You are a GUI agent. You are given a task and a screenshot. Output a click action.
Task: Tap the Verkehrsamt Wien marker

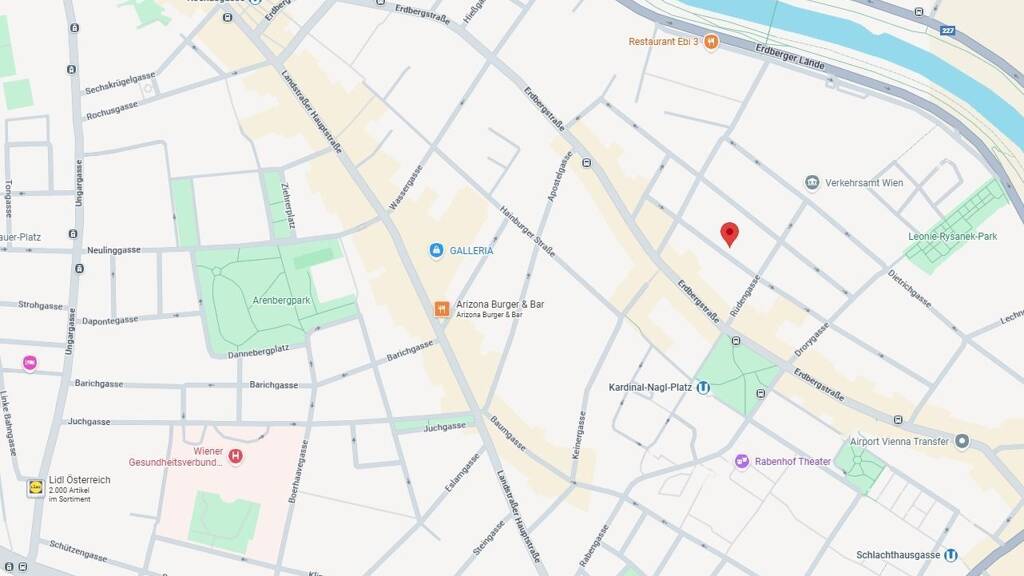click(812, 183)
